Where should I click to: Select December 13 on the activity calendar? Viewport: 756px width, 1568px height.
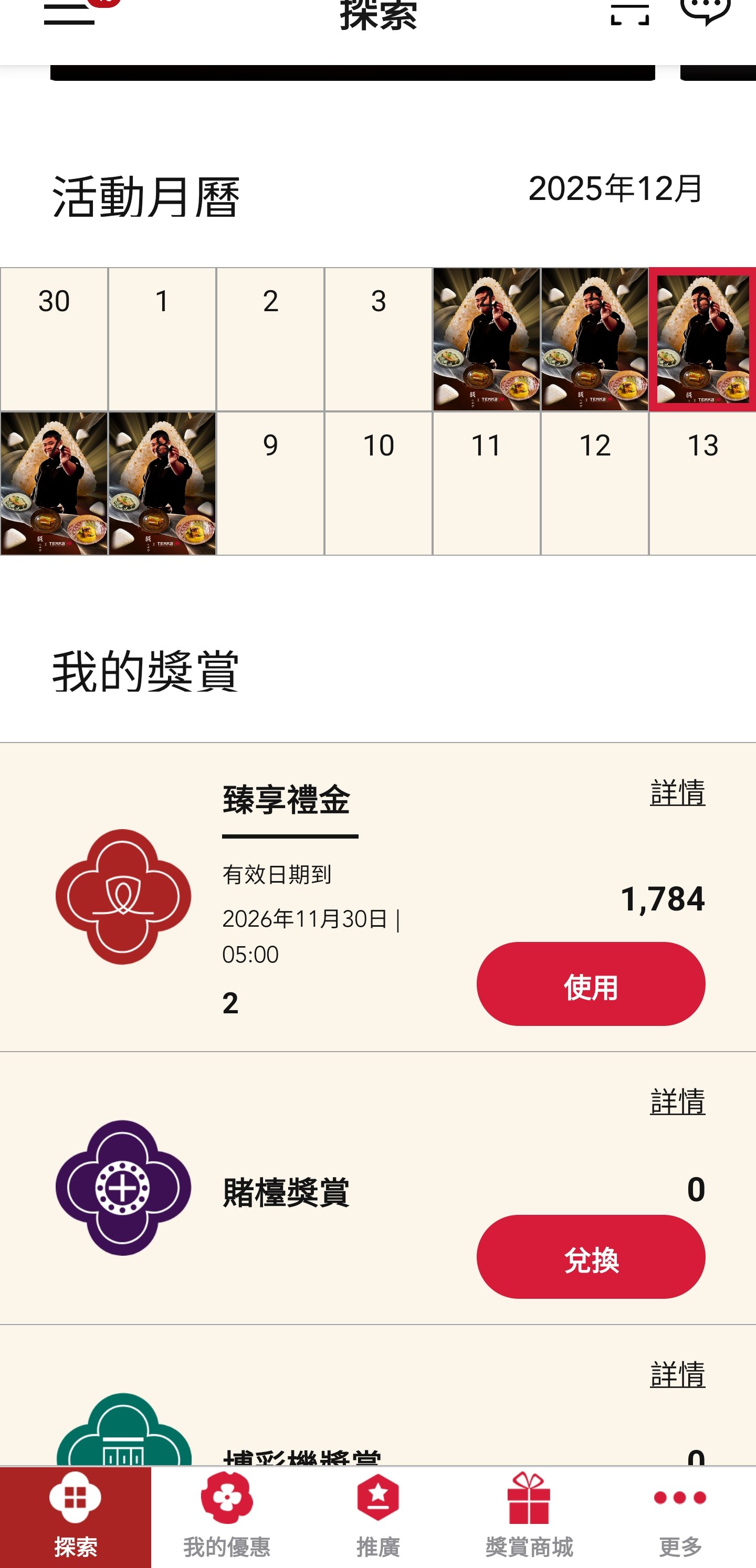702,483
